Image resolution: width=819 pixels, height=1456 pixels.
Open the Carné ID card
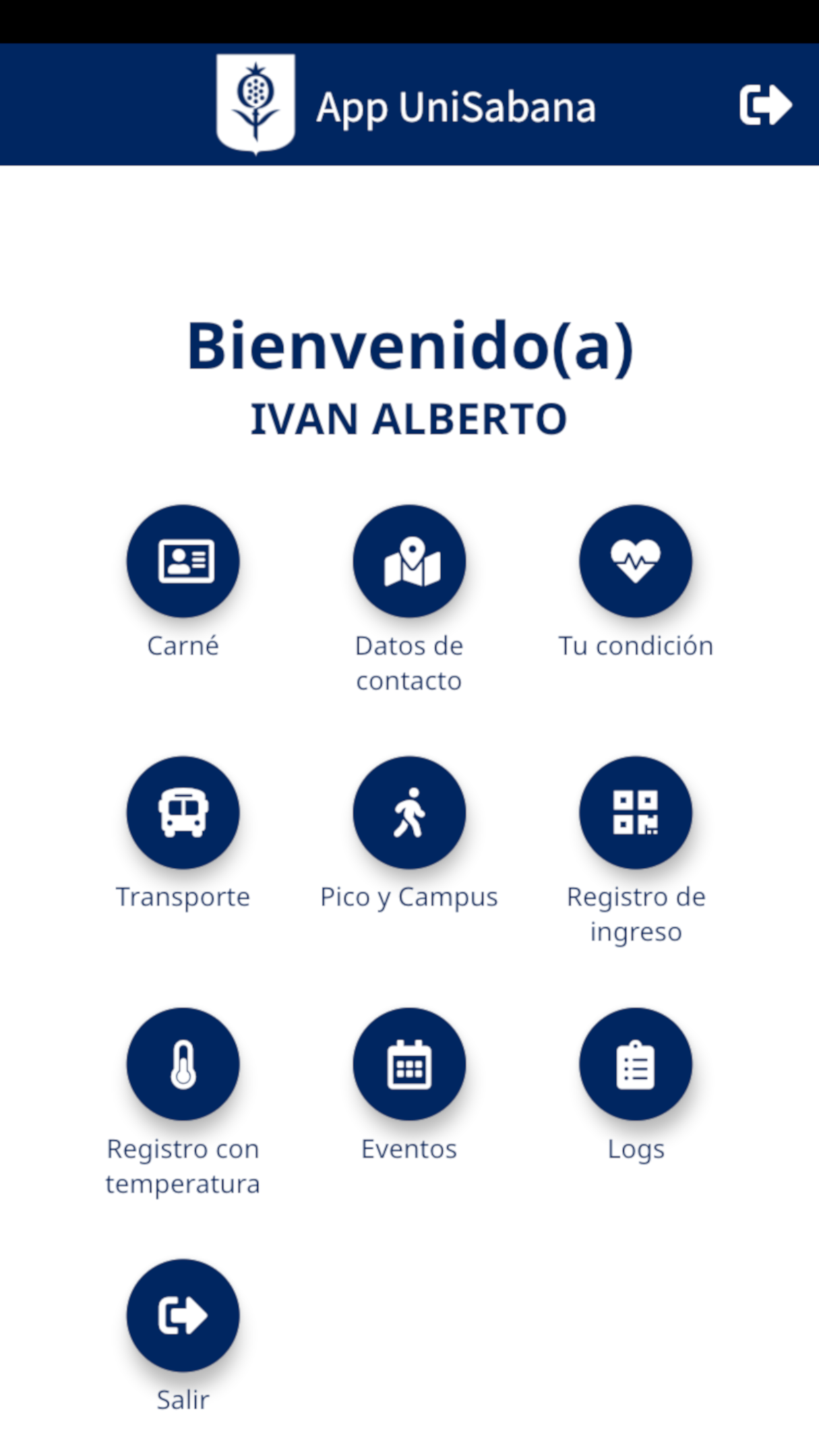(183, 561)
